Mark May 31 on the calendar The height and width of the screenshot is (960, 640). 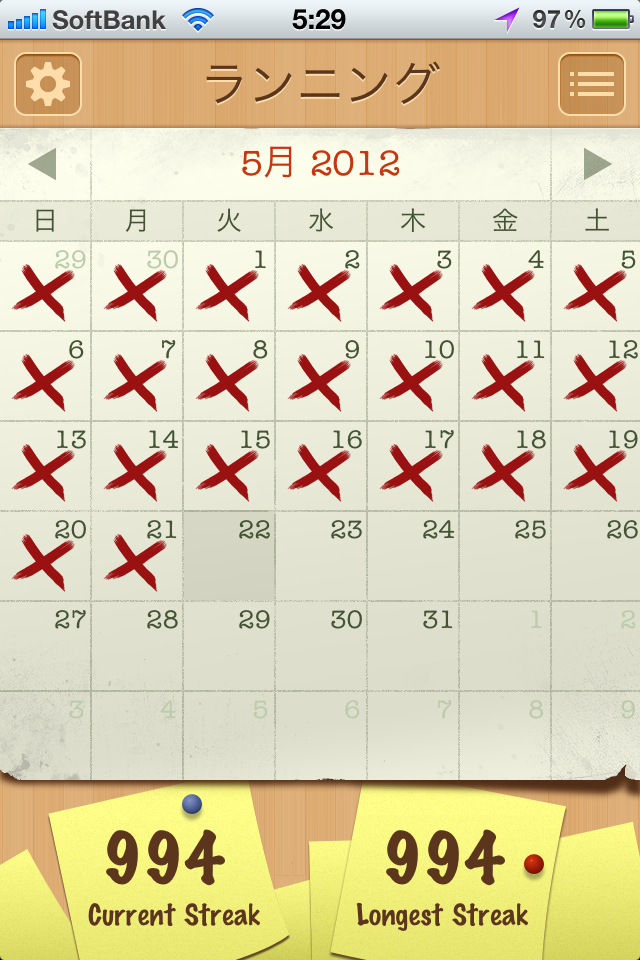[413, 647]
